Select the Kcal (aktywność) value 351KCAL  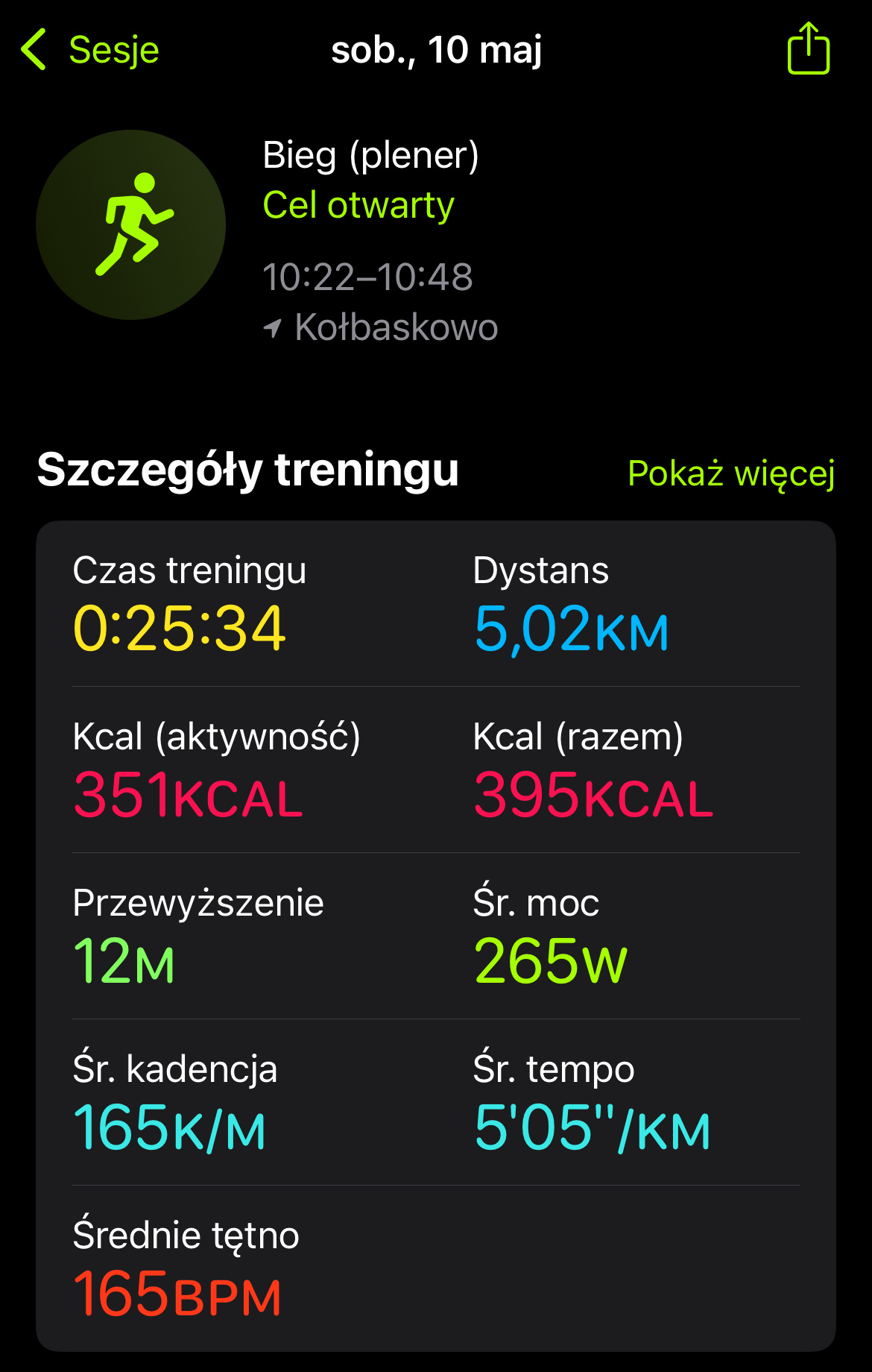tap(186, 796)
